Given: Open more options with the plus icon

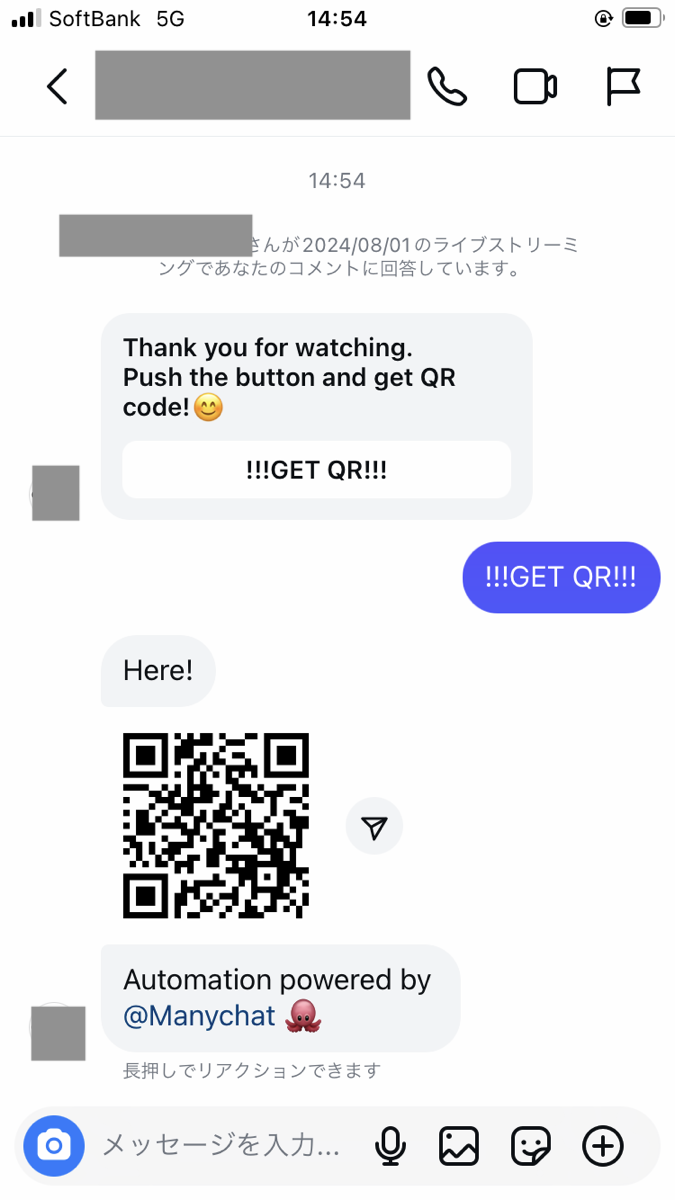Looking at the screenshot, I should click(603, 1146).
